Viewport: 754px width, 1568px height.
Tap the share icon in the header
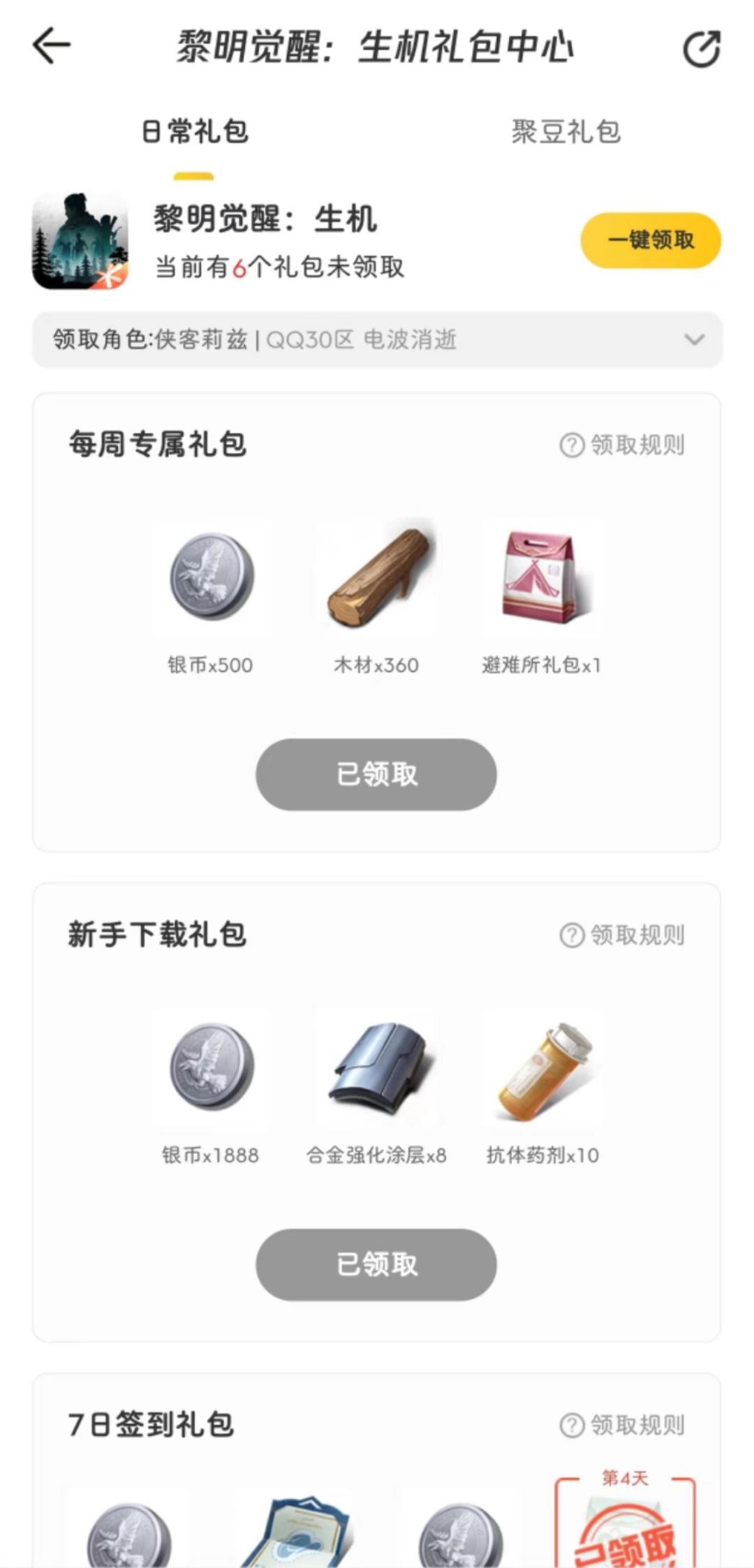coord(701,48)
